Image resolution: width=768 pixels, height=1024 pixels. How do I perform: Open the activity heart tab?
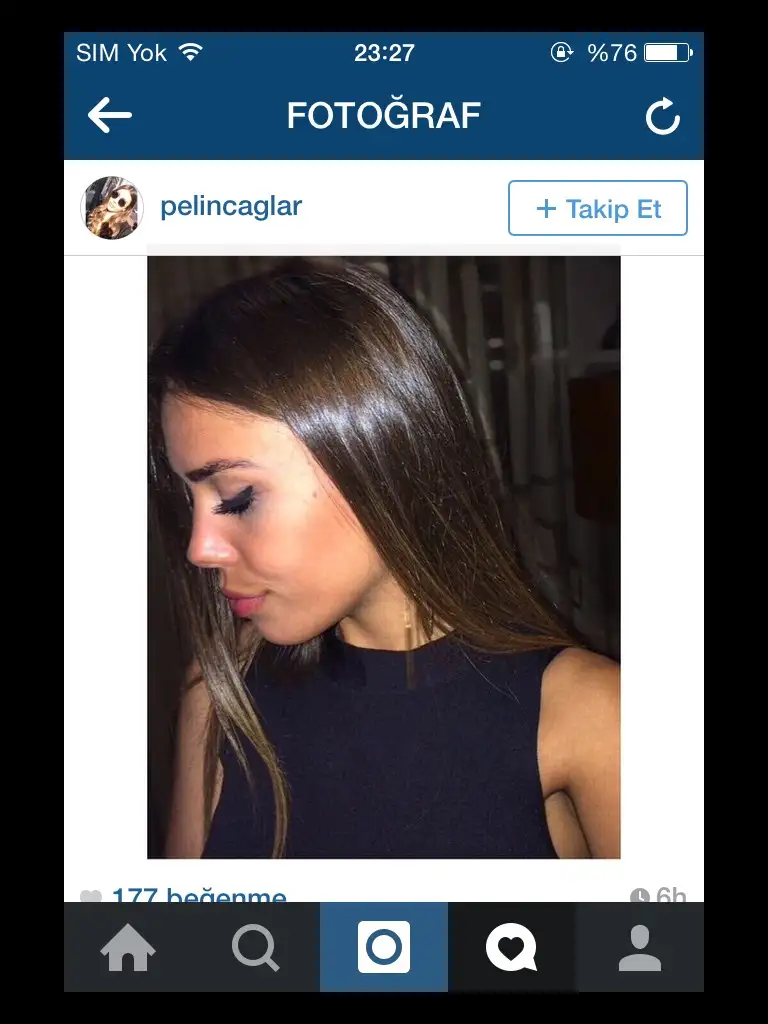tap(511, 947)
